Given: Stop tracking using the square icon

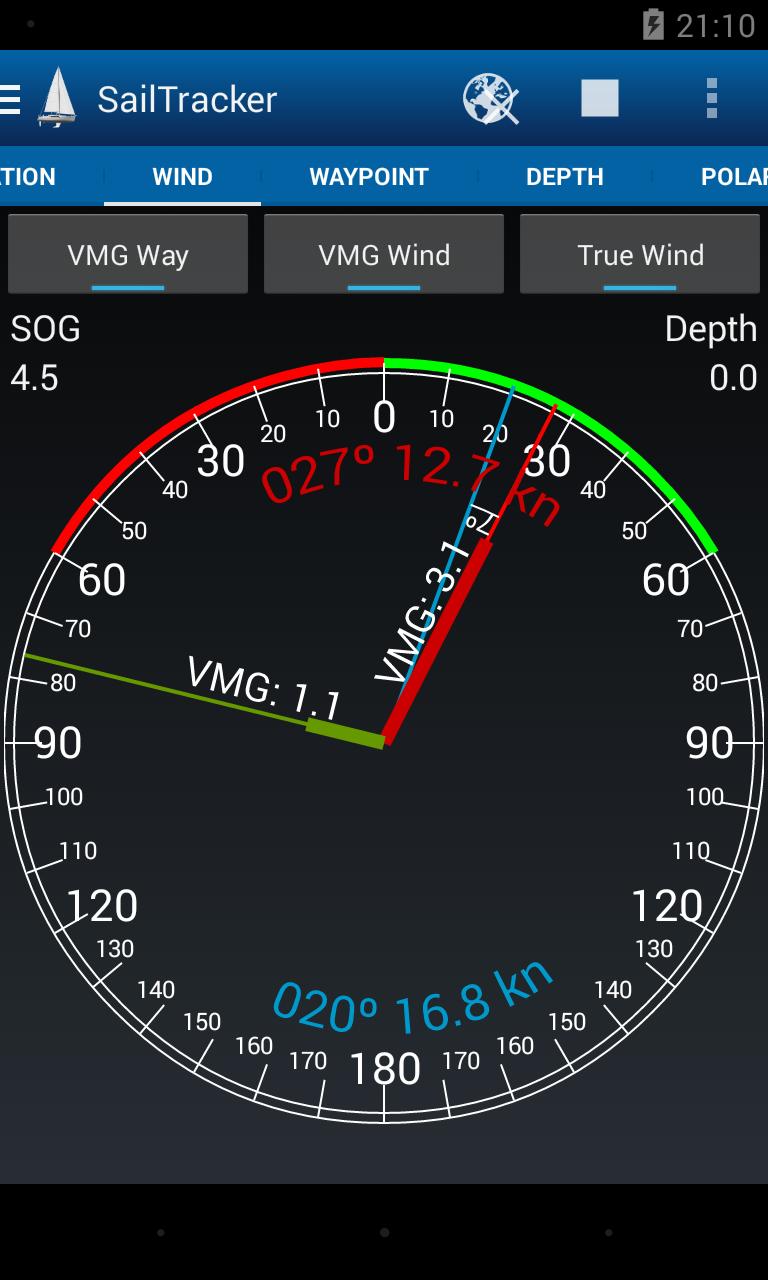Looking at the screenshot, I should tap(599, 98).
